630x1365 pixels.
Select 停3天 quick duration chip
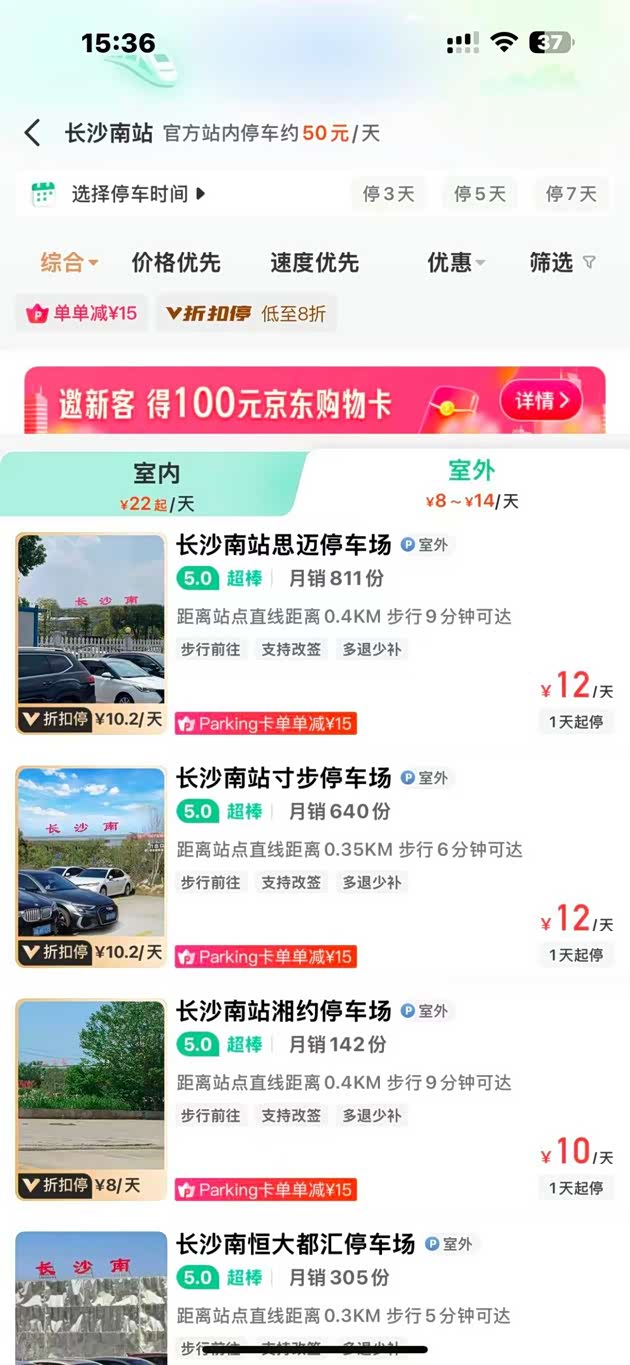click(x=388, y=194)
